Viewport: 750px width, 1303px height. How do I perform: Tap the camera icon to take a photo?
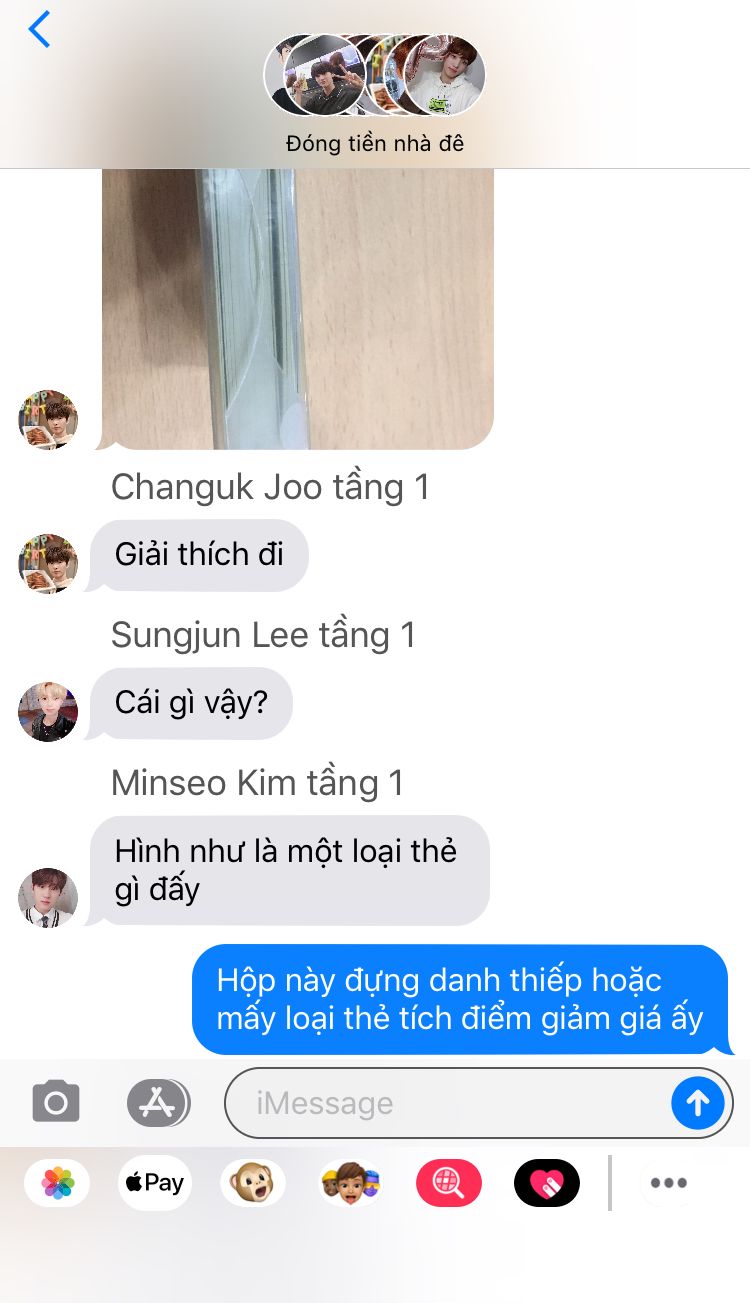(56, 1103)
